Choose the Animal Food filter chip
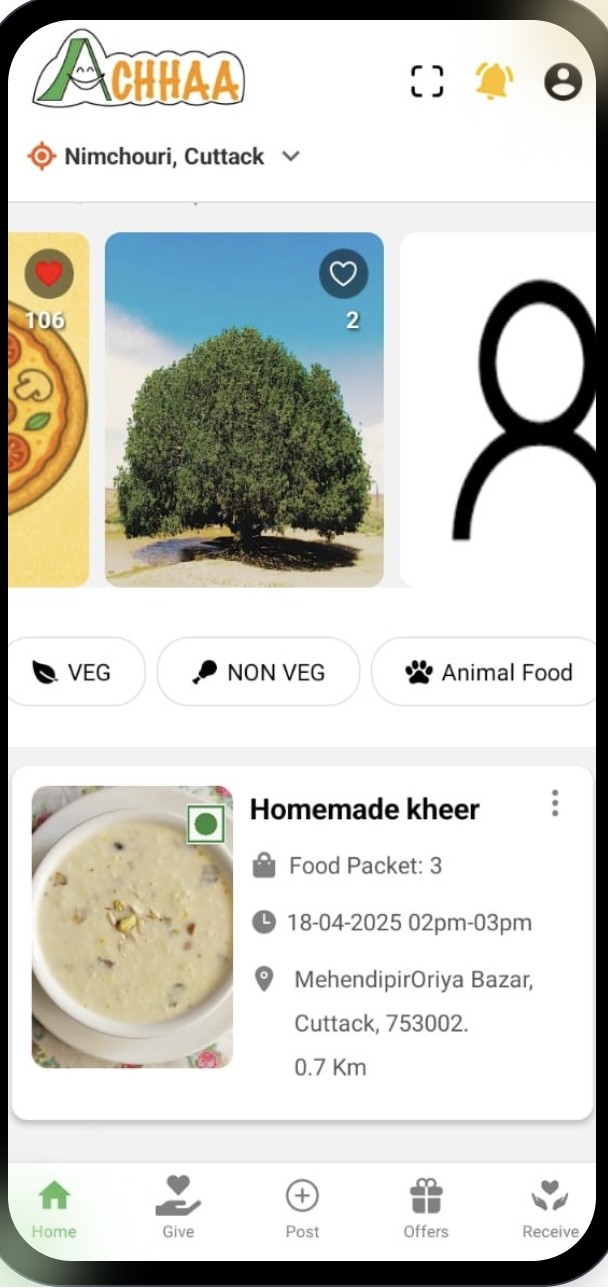The height and width of the screenshot is (1288, 608). (x=489, y=672)
